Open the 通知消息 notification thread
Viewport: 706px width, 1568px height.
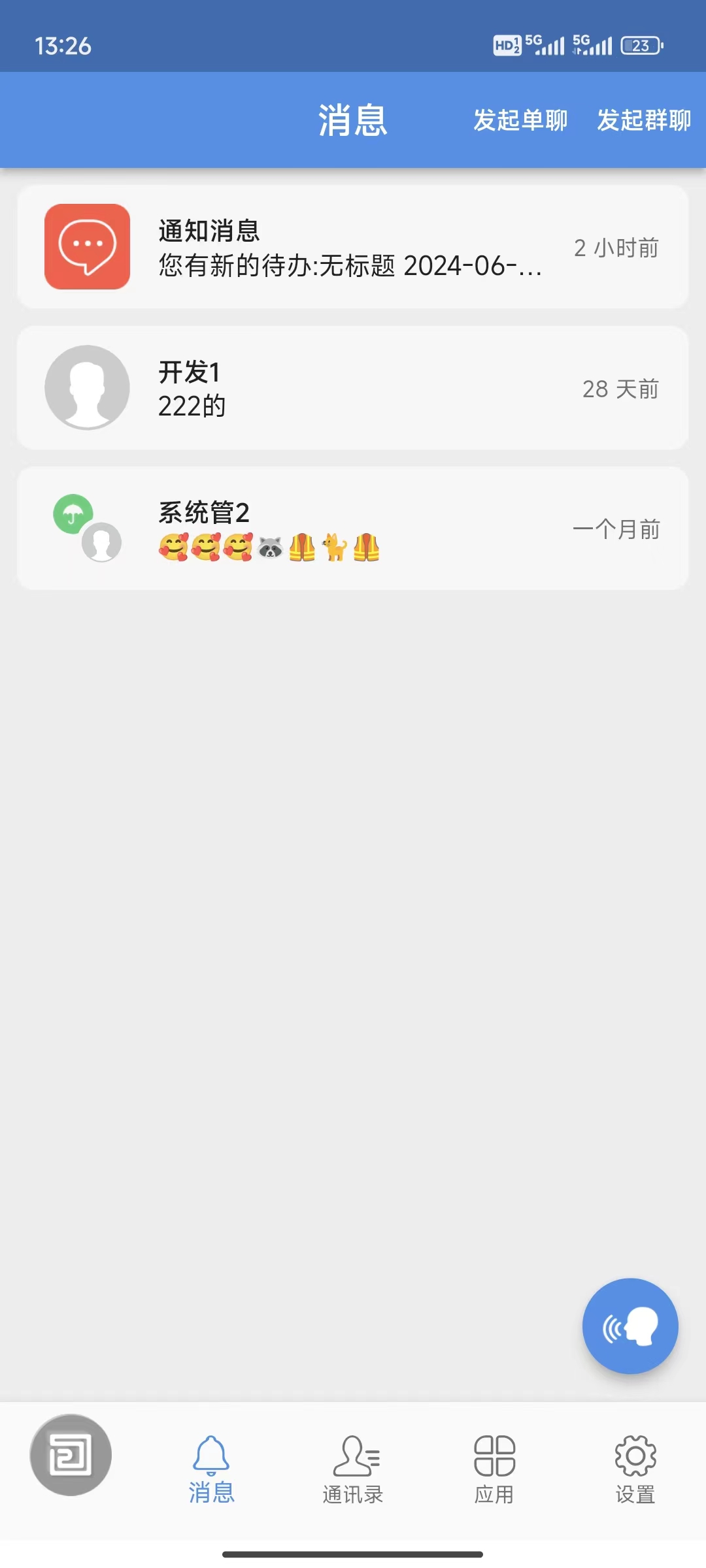click(353, 247)
